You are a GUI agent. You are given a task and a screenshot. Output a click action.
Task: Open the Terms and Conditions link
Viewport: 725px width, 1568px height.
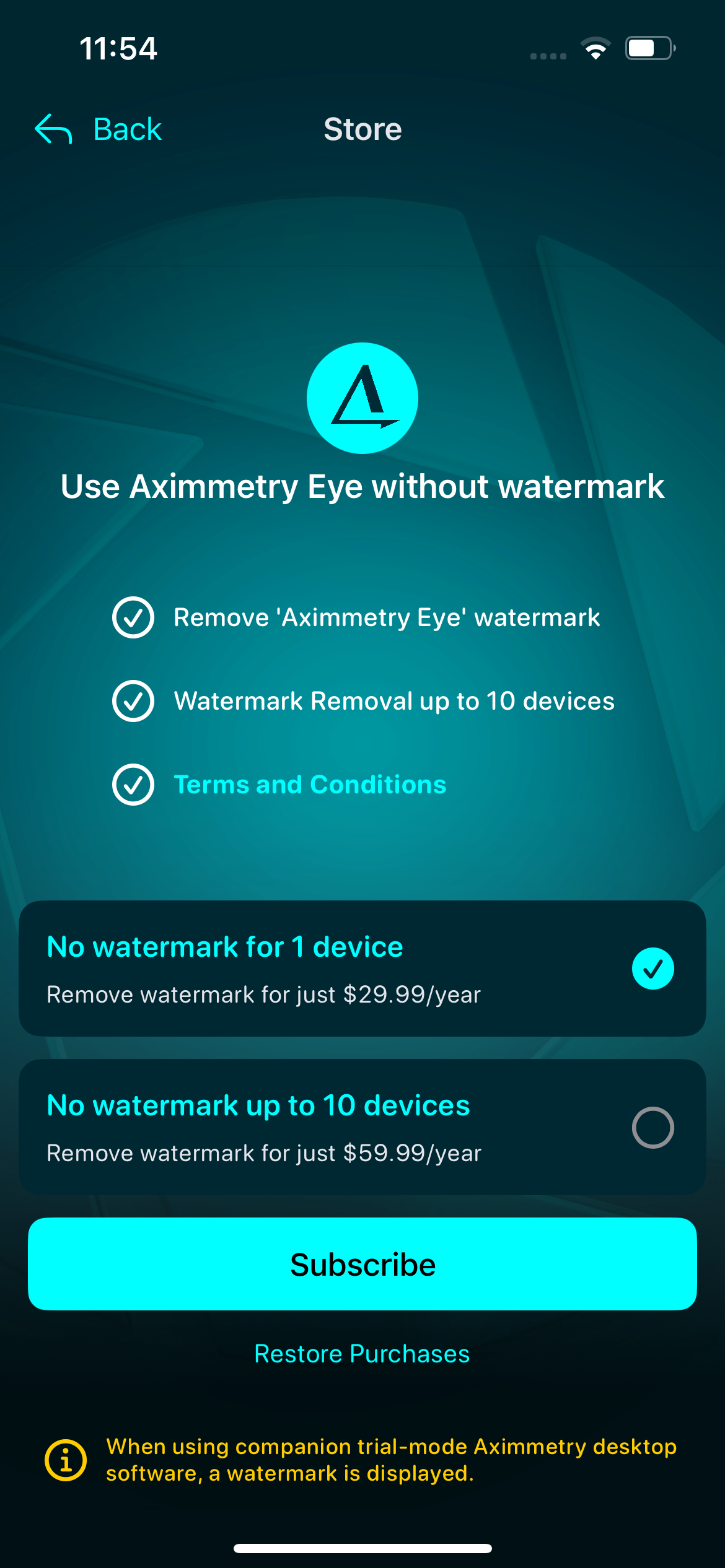click(310, 785)
